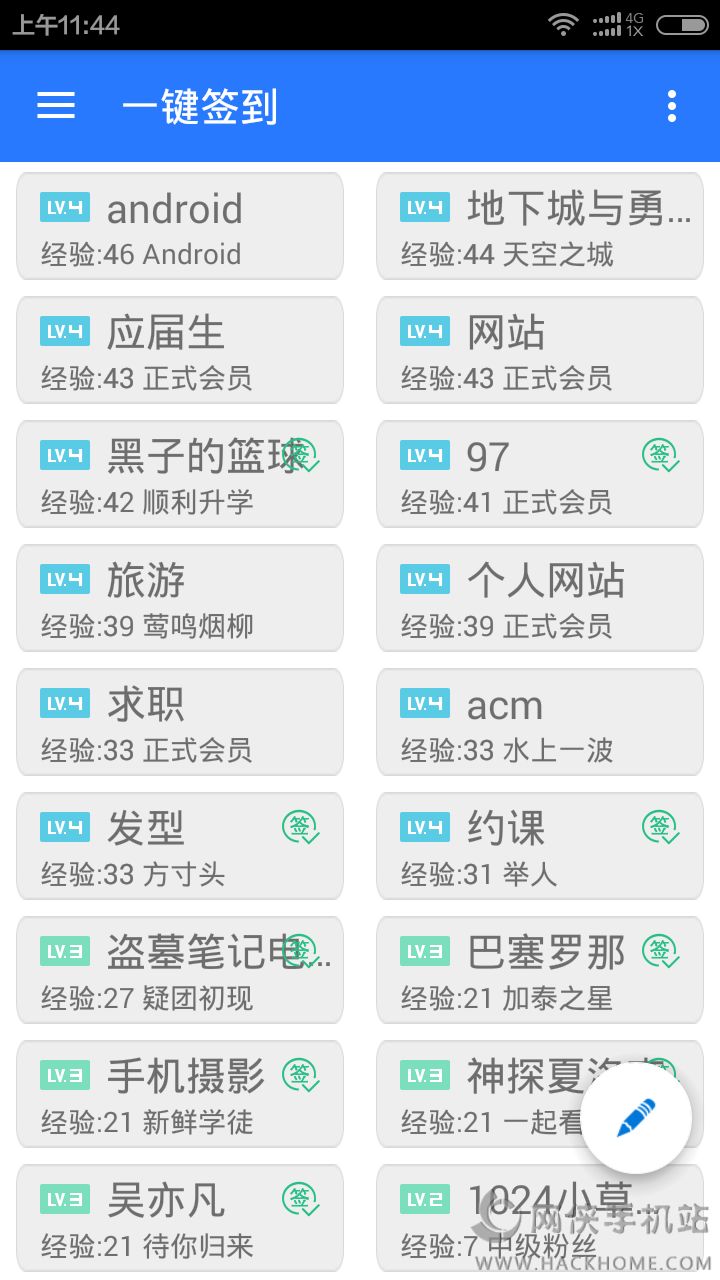Open the acm card
The height and width of the screenshot is (1280, 720).
(x=540, y=722)
